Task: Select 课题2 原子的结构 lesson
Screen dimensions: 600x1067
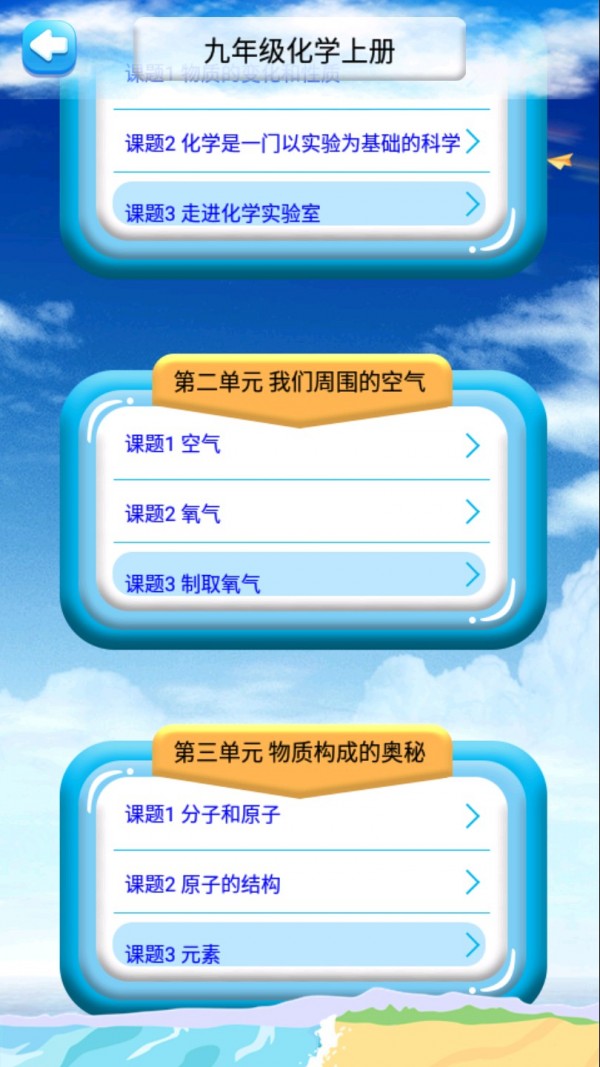Action: pos(300,884)
